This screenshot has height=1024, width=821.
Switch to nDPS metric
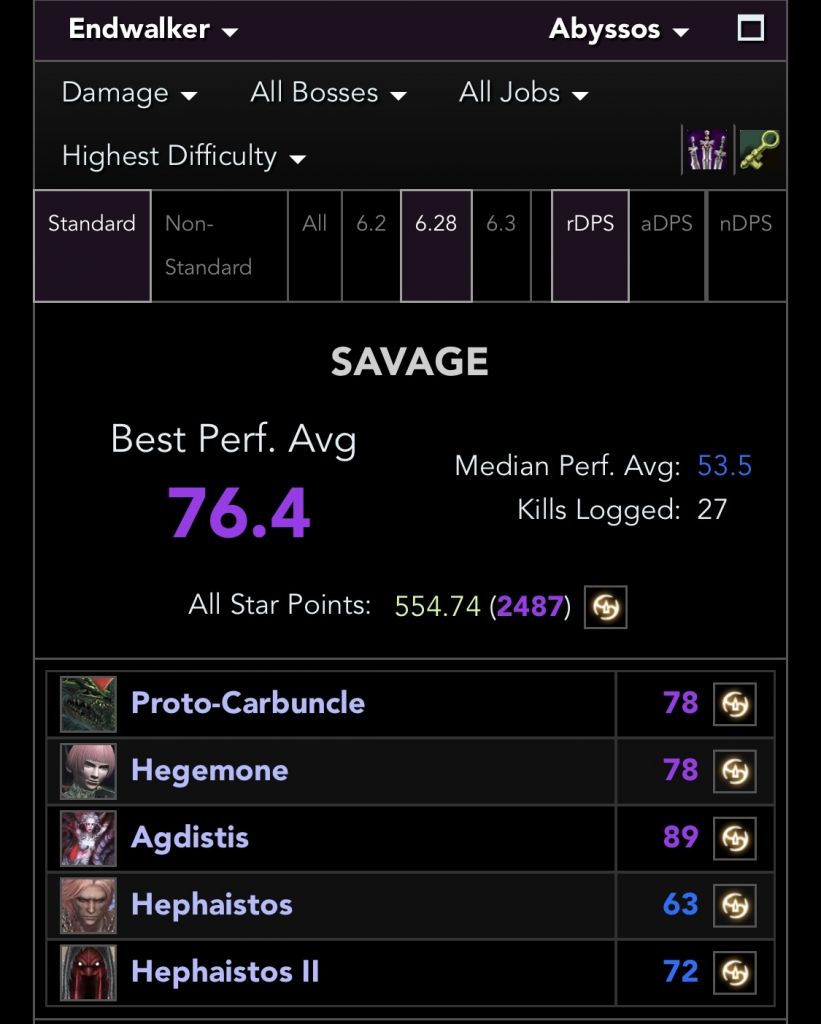(x=746, y=223)
